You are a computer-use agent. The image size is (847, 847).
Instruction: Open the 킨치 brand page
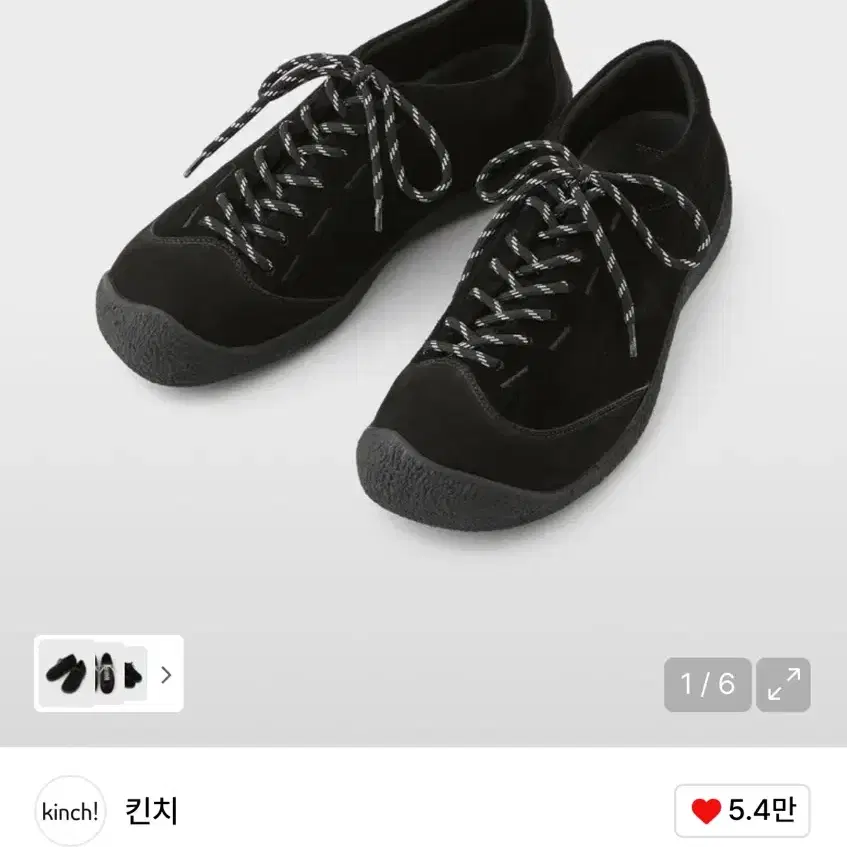click(152, 810)
